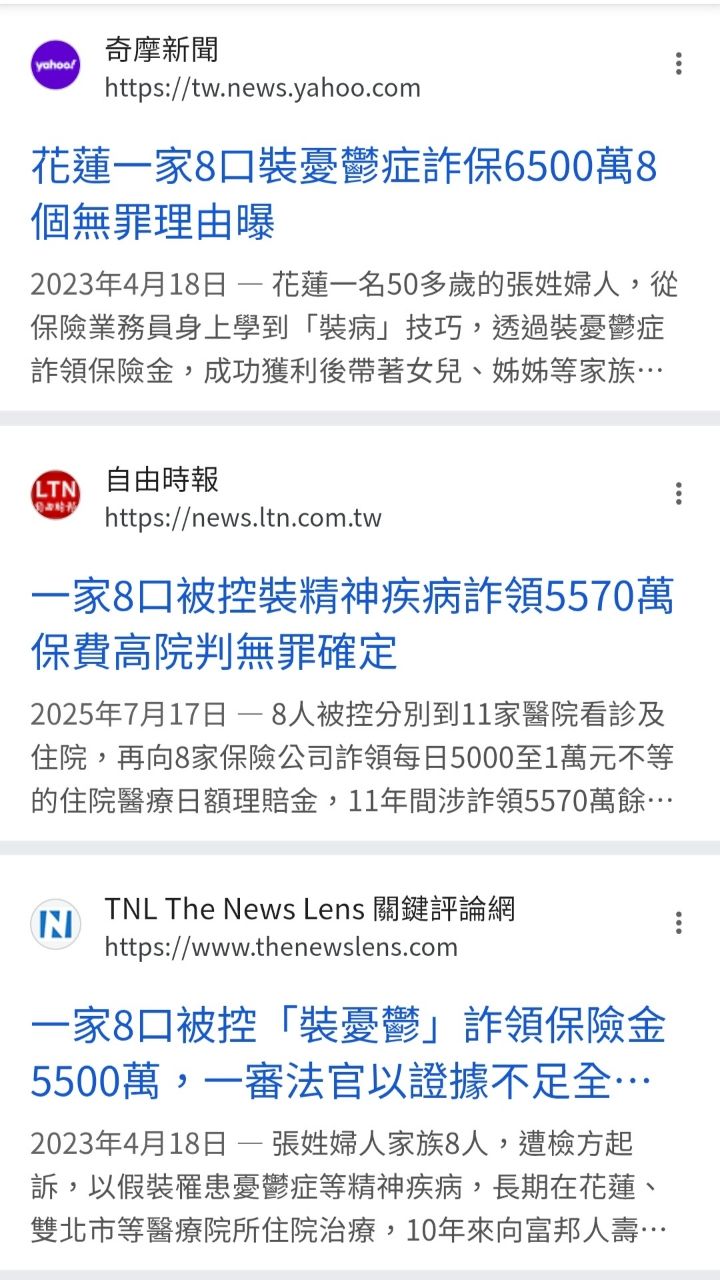This screenshot has width=720, height=1280.
Task: Open overflow menu for The News Lens result
Action: tap(678, 922)
